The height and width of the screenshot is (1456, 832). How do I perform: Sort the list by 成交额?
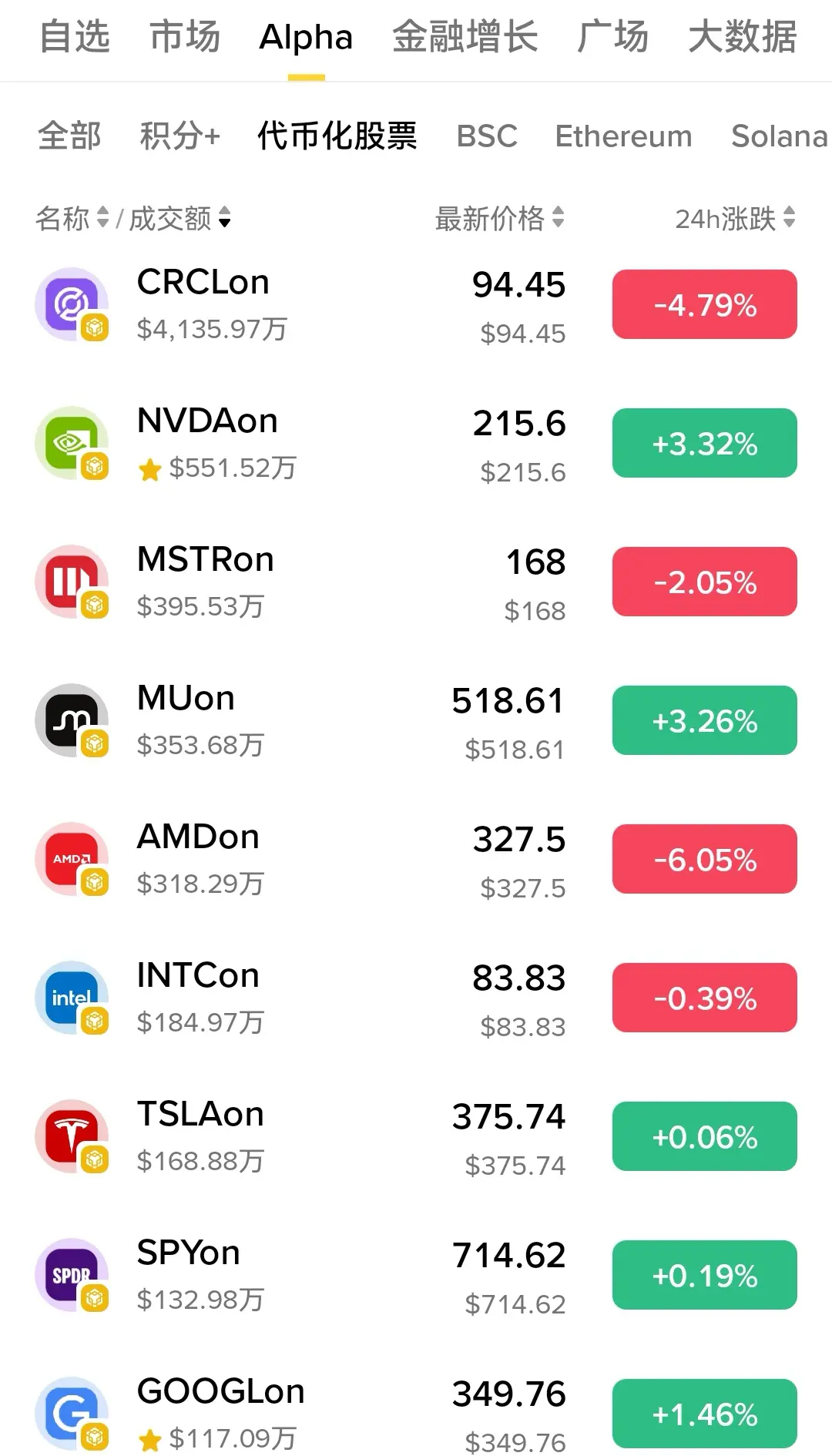(179, 219)
